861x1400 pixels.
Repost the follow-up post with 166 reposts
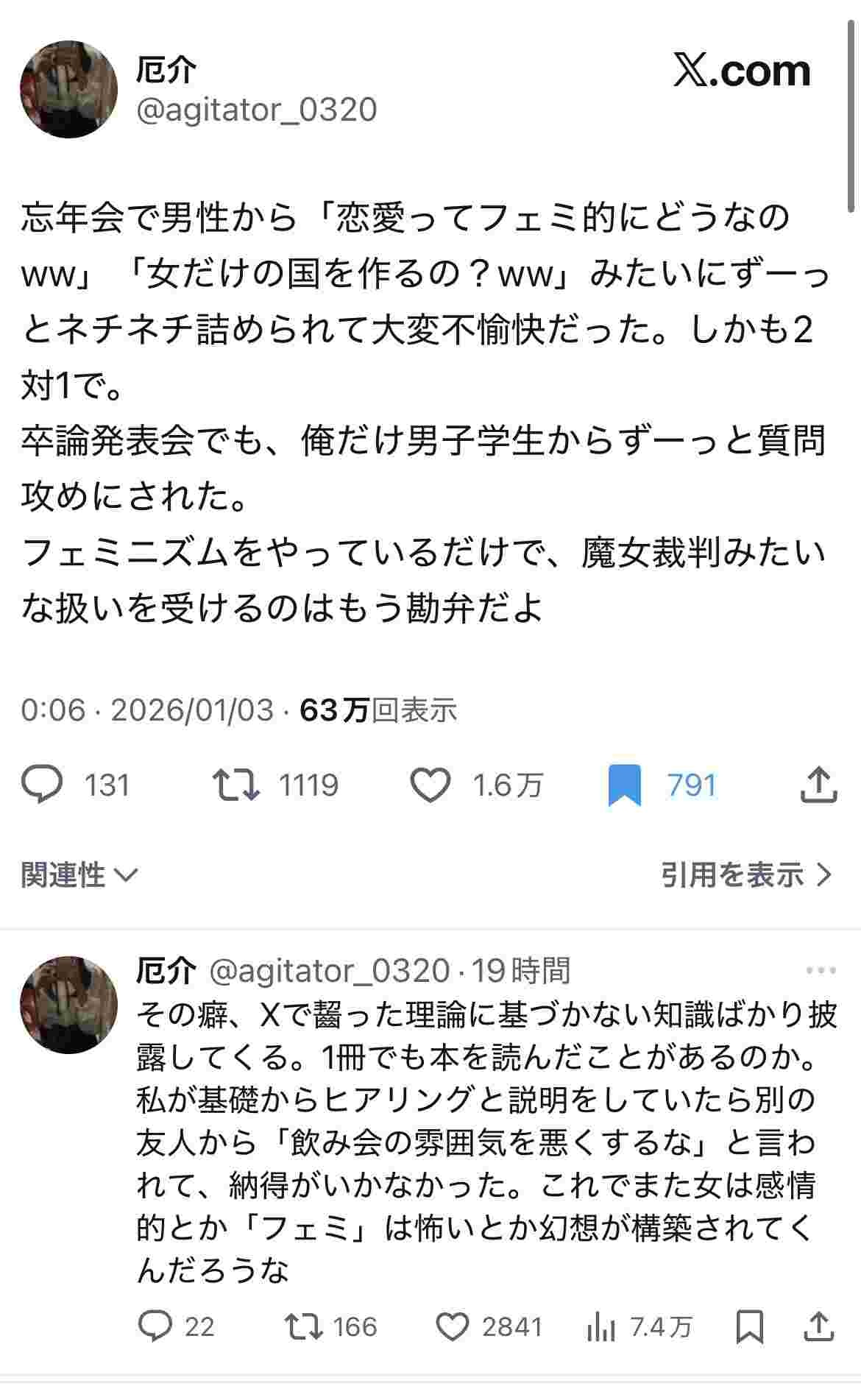click(303, 1326)
